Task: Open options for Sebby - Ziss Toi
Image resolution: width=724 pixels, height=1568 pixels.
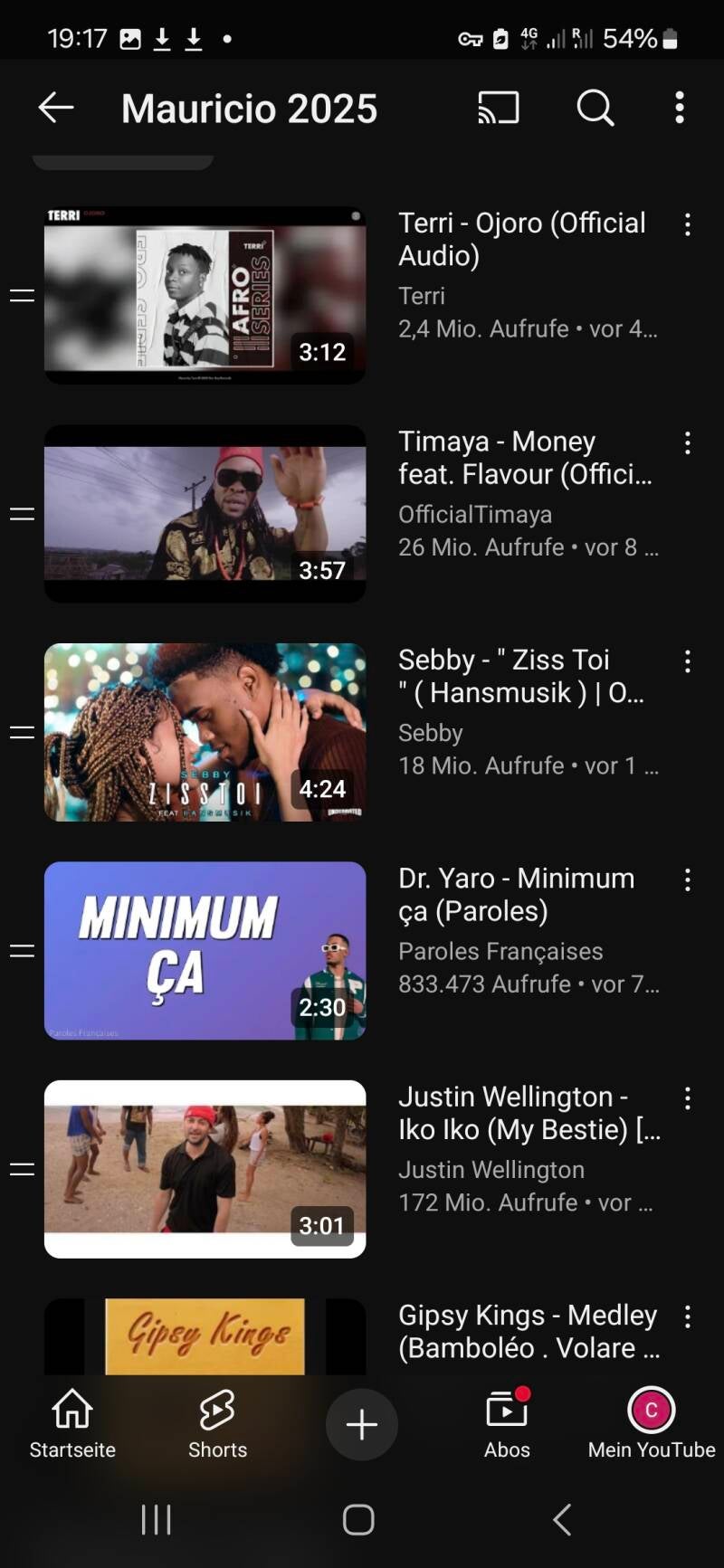Action: click(x=688, y=662)
